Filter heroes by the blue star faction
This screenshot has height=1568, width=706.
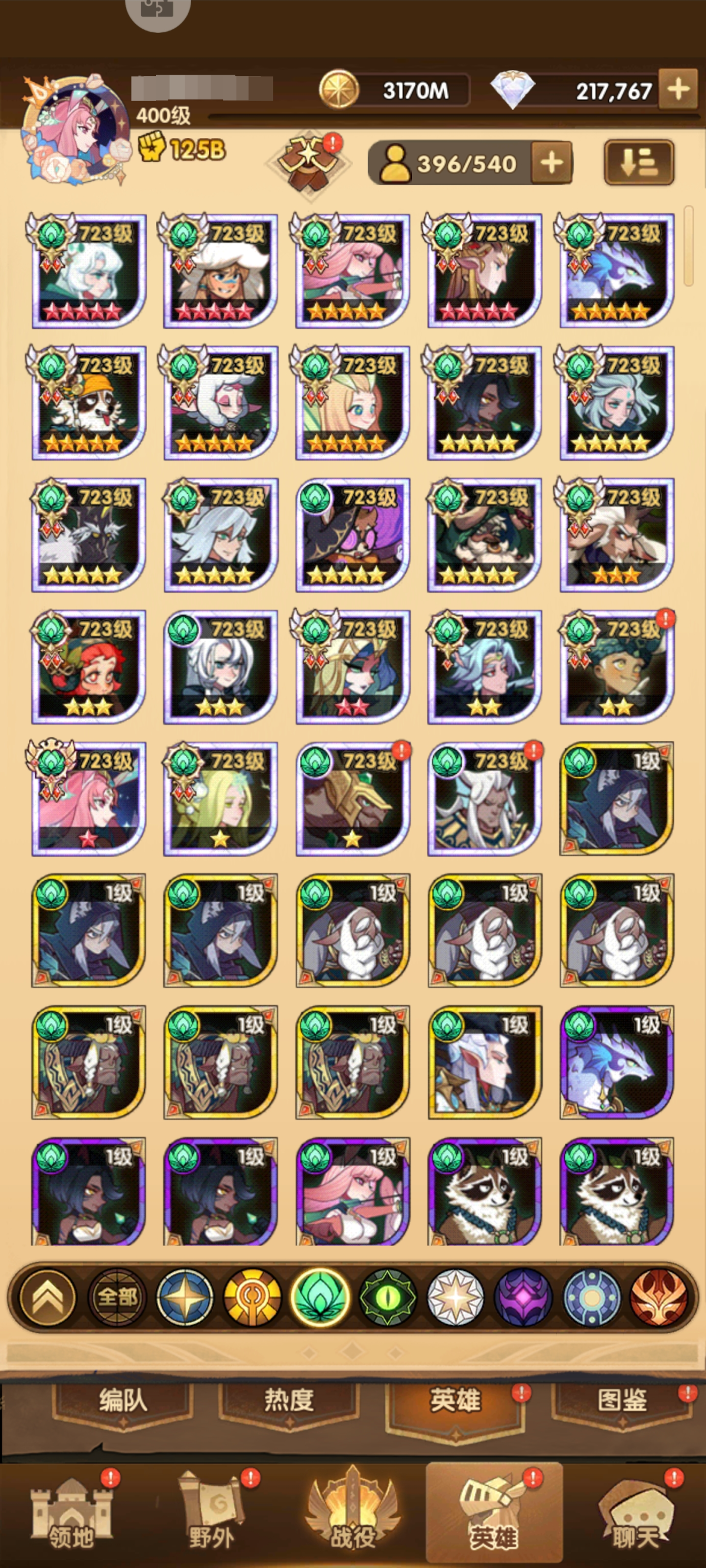(x=185, y=1298)
